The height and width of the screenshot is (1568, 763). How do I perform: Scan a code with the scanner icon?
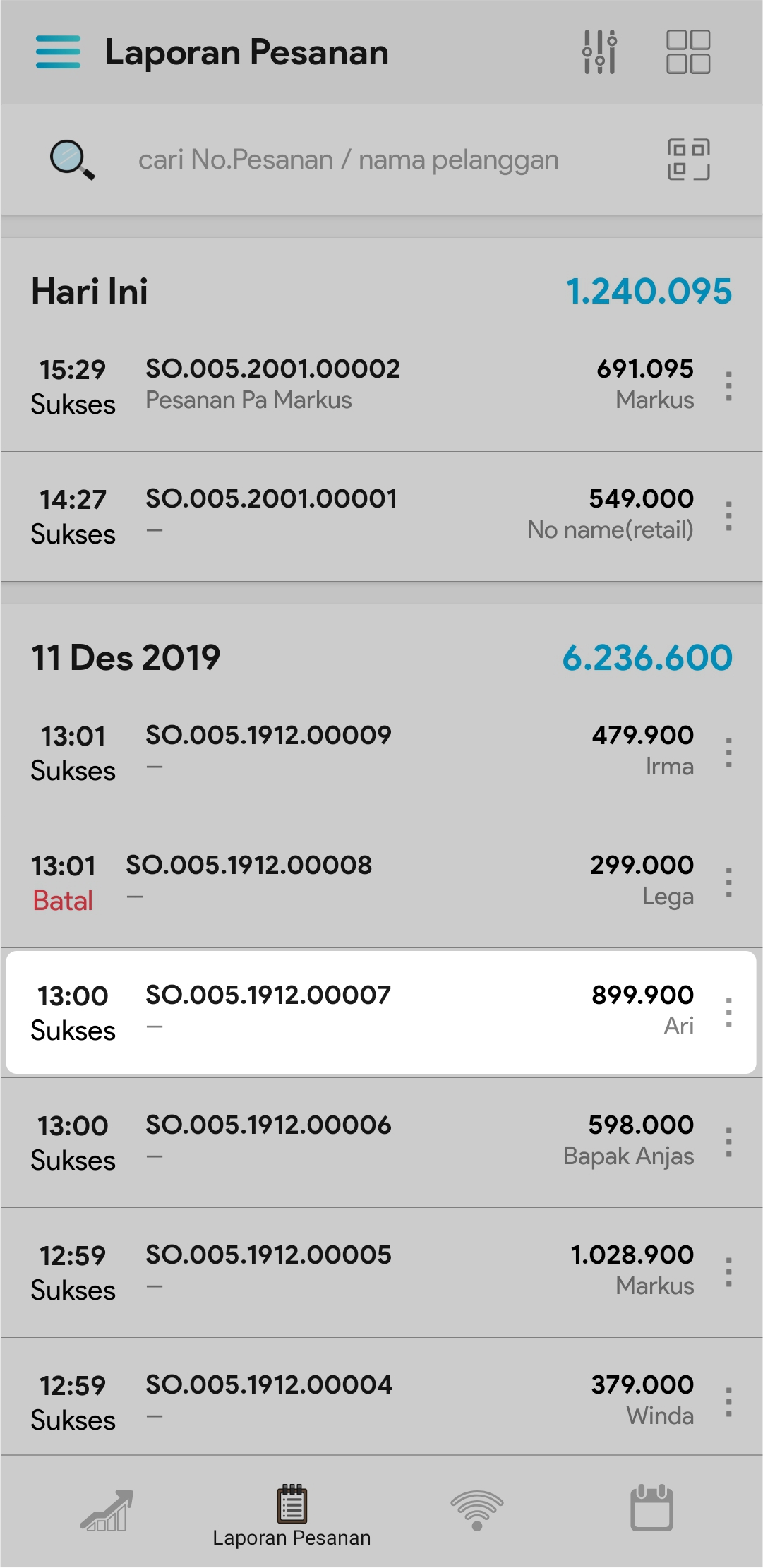tap(688, 160)
